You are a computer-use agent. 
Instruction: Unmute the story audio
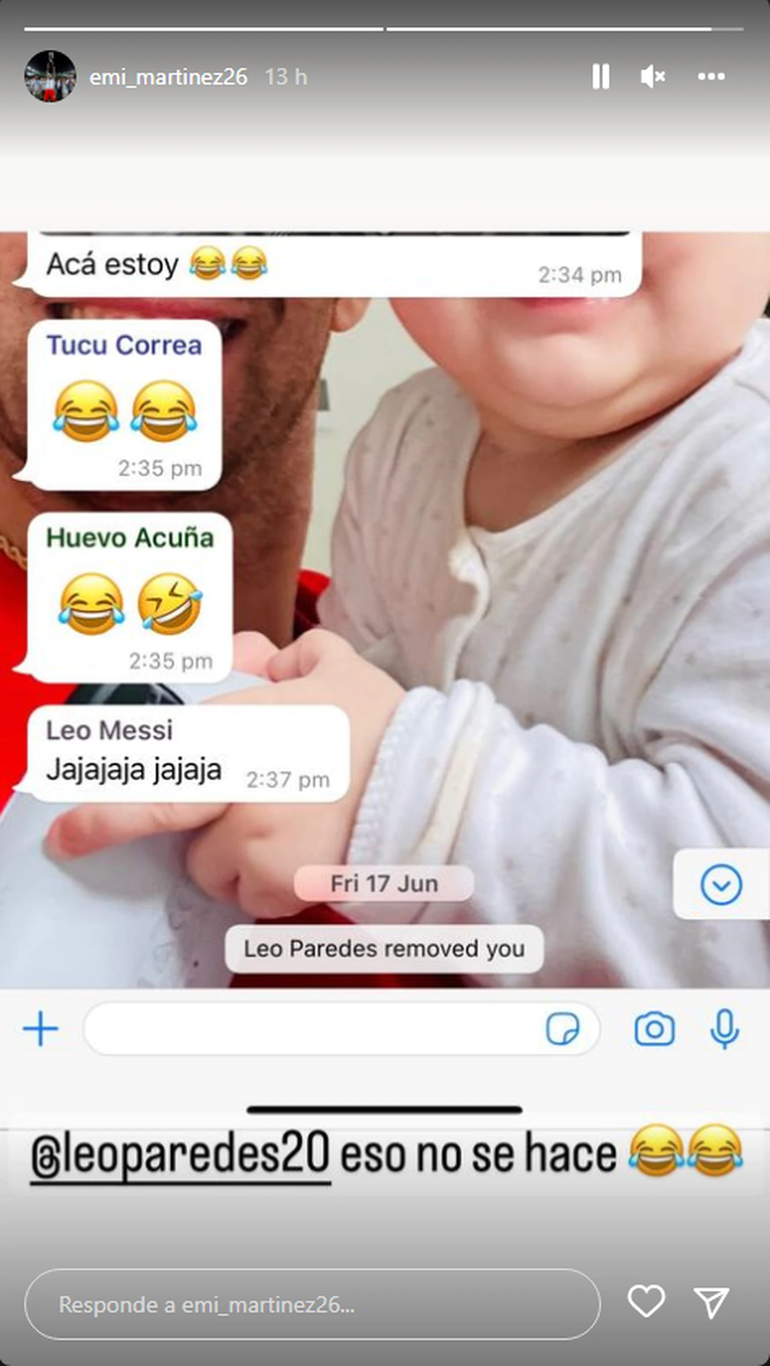(x=653, y=77)
